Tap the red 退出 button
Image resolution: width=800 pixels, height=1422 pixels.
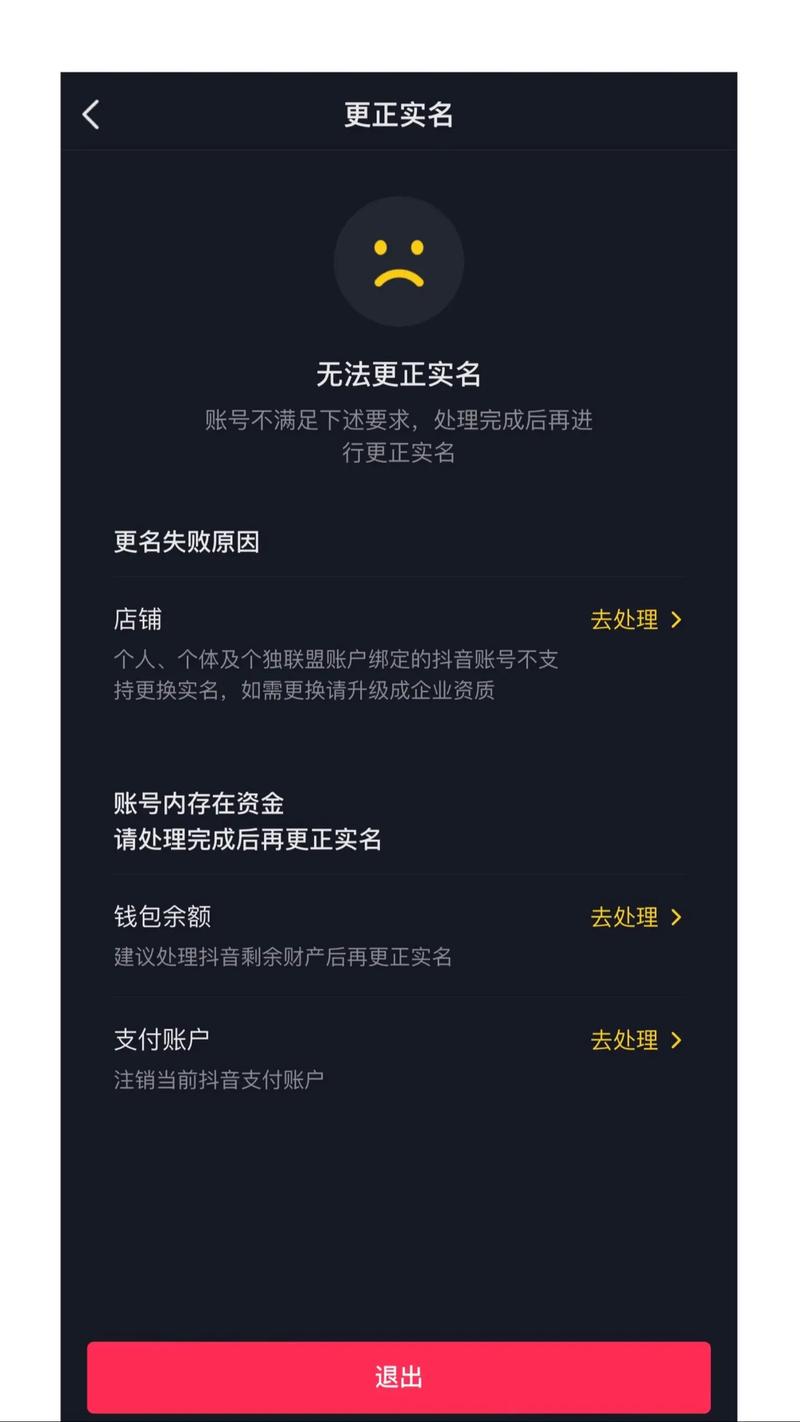[x=399, y=1377]
